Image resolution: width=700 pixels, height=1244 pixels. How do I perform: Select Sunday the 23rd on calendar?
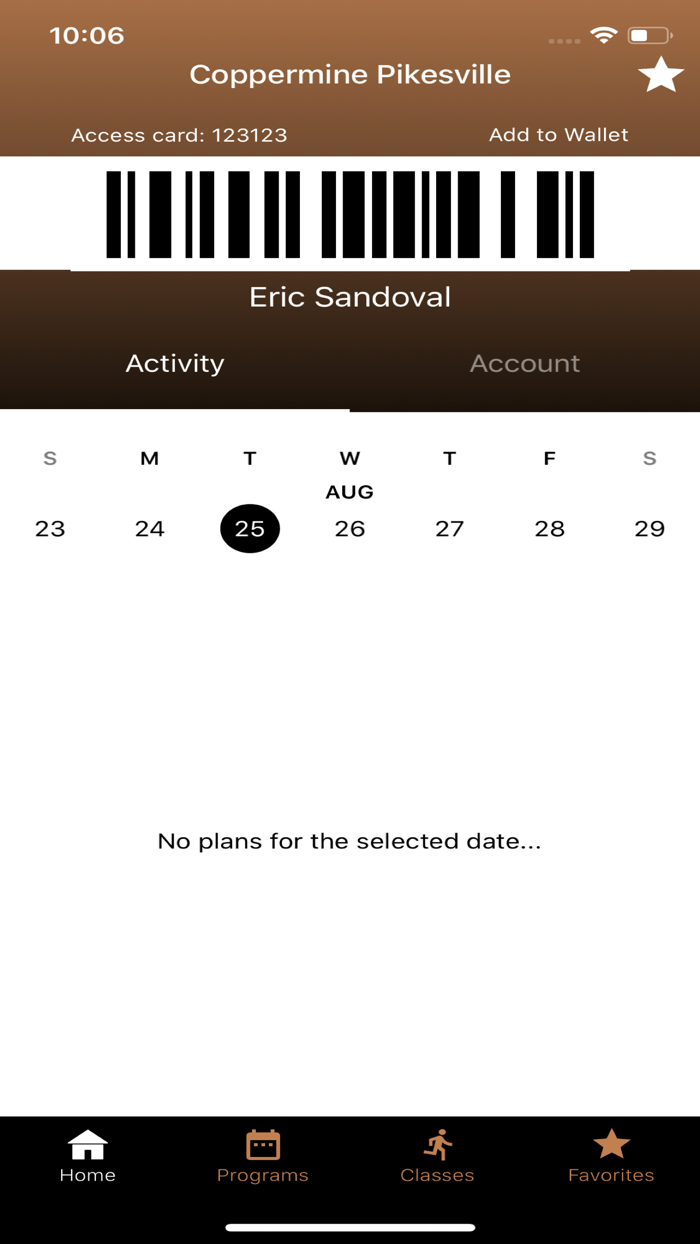(50, 528)
